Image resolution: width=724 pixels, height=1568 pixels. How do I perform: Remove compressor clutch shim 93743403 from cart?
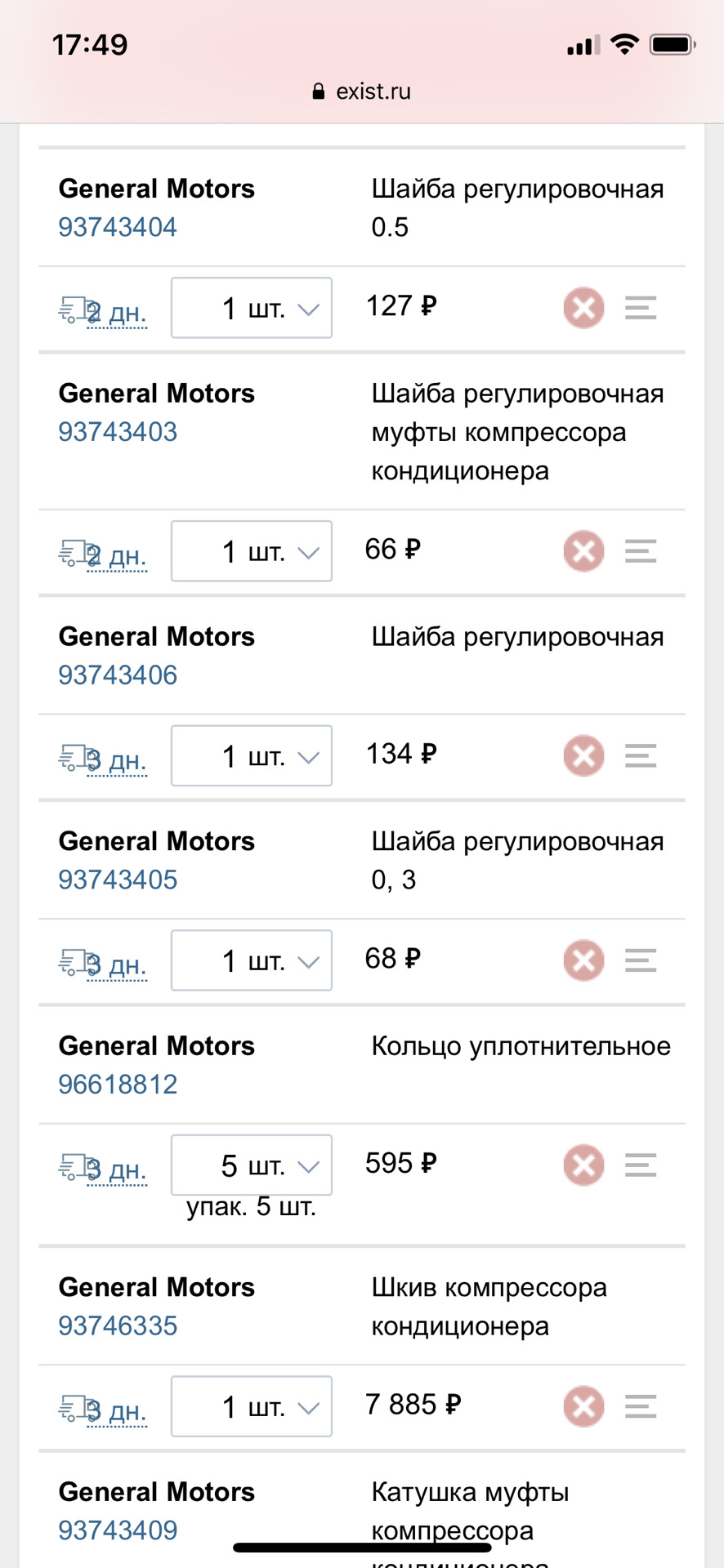click(583, 551)
